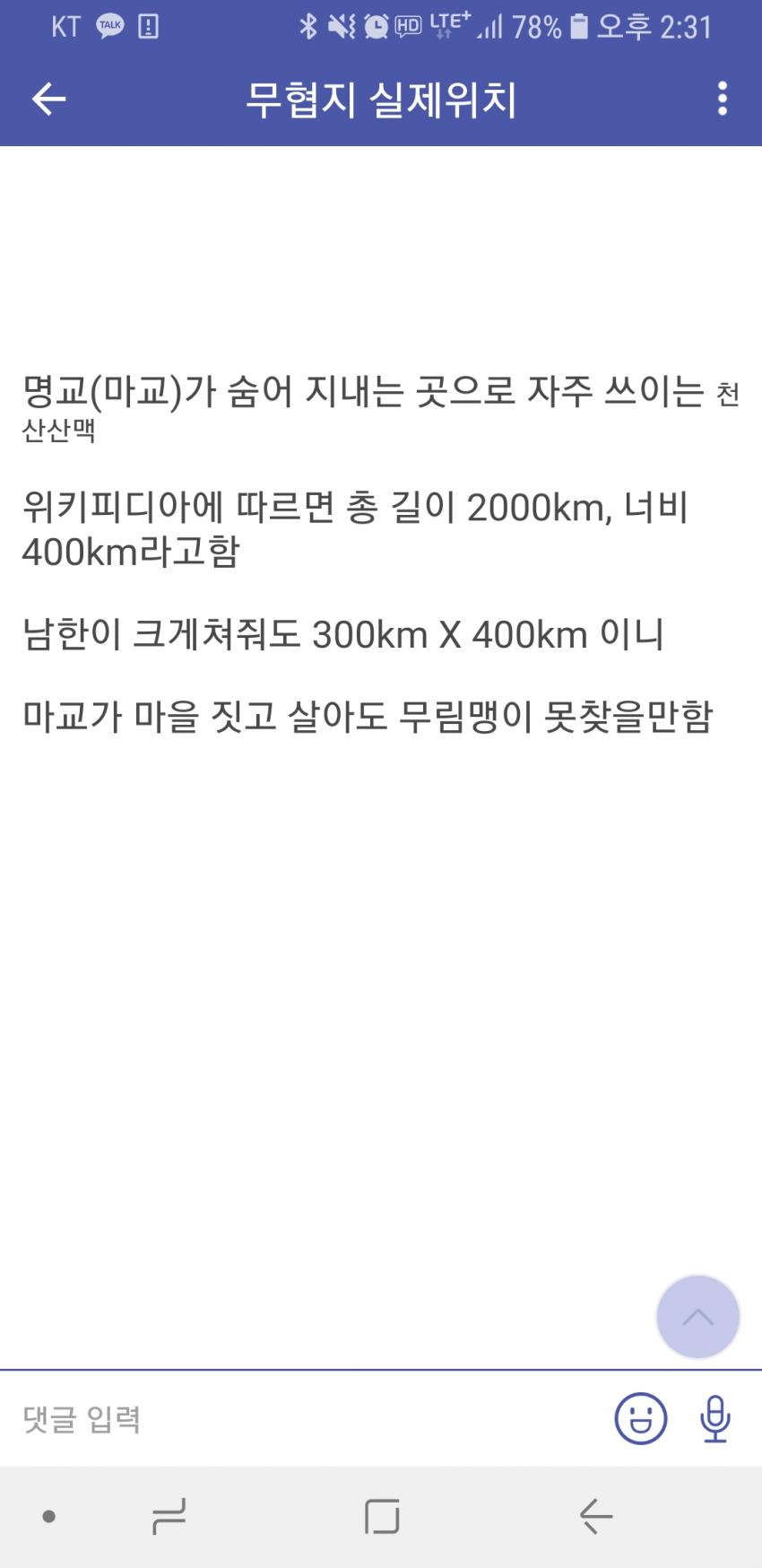
Task: Open the emoticon picker for comments
Action: 640,1419
